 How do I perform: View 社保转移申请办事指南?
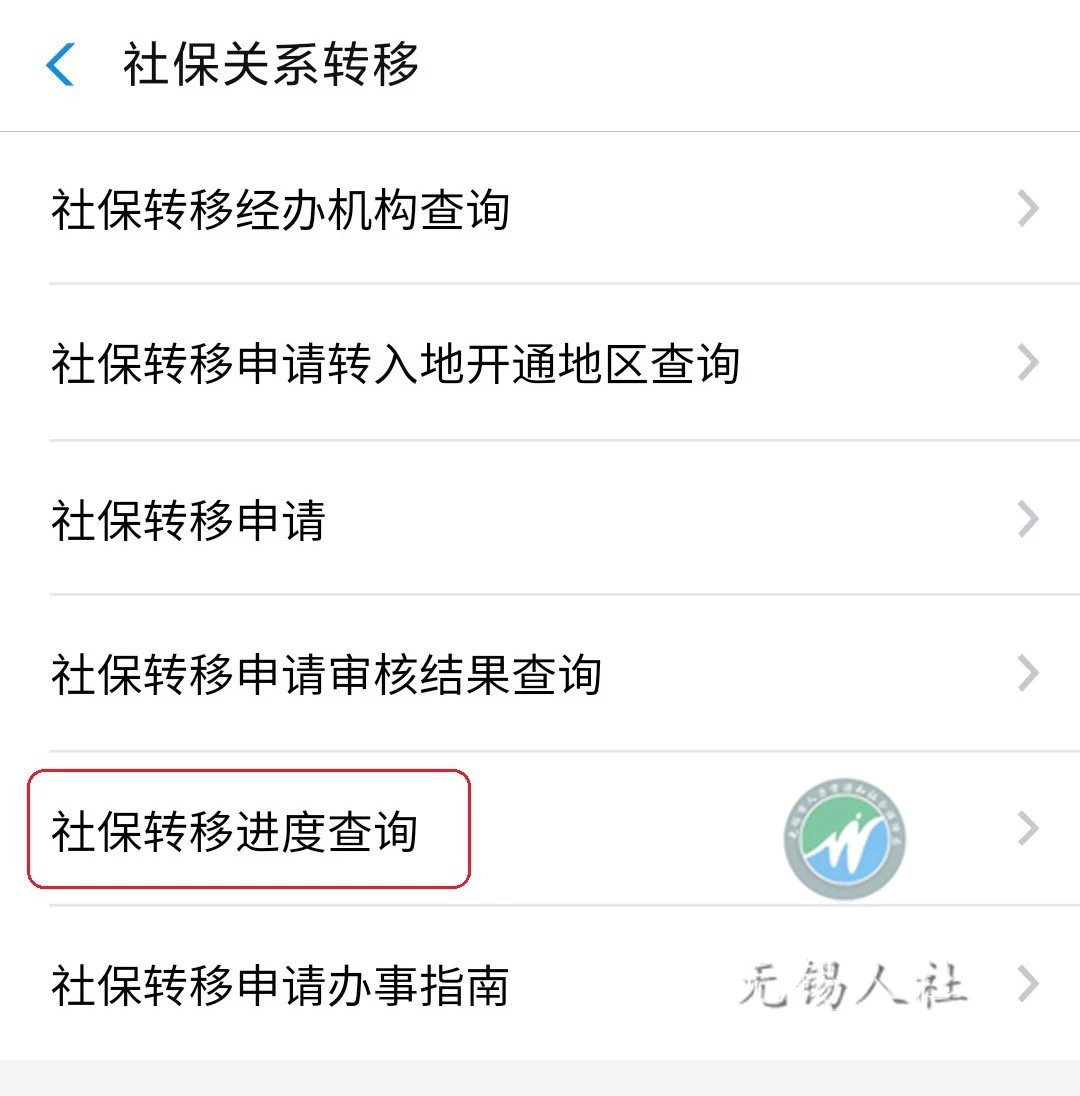pos(280,986)
